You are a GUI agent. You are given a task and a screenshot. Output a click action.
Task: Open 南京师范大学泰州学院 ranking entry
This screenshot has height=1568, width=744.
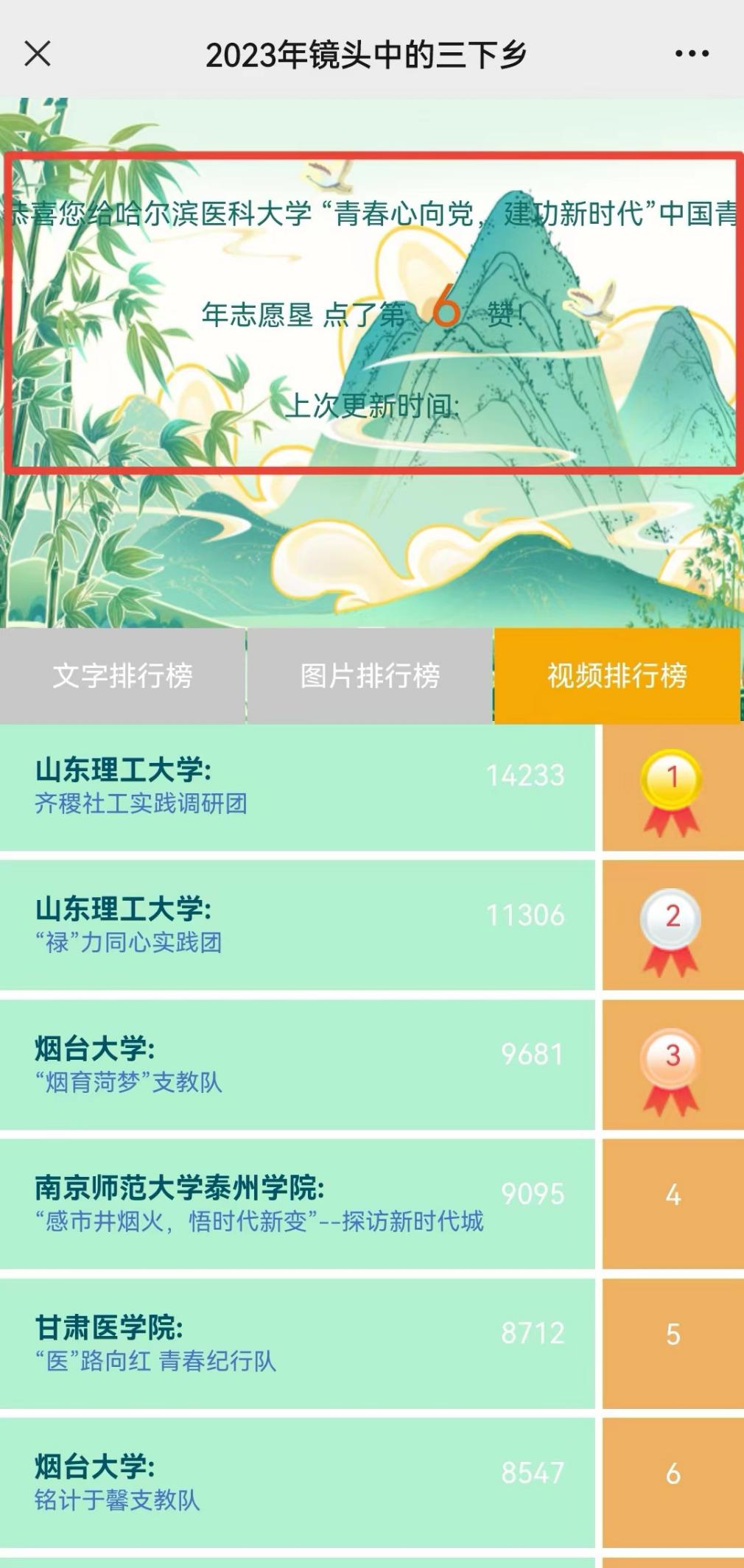click(x=297, y=1204)
